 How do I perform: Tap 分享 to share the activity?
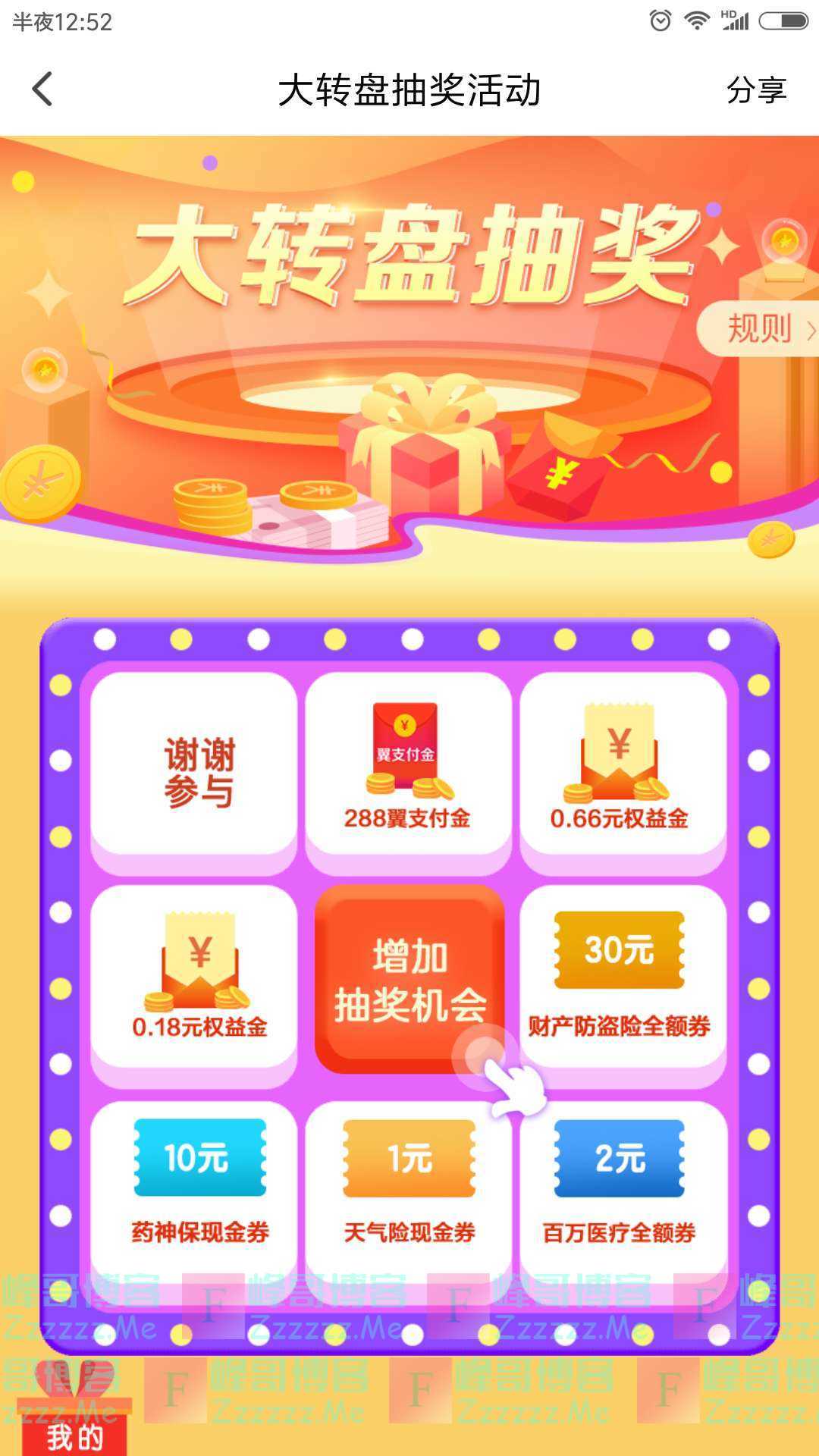coord(755,90)
